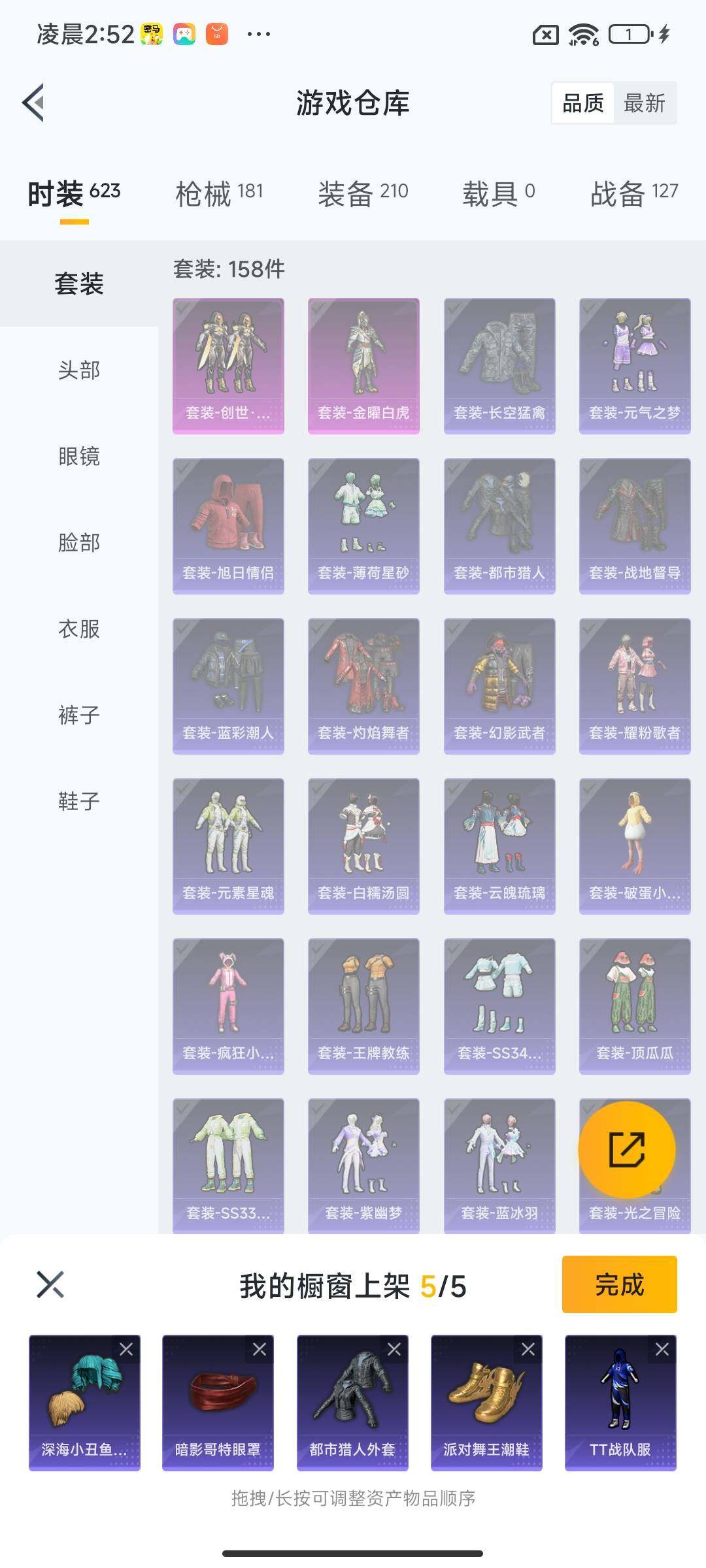Select the 衣服 category
This screenshot has height=1568, width=706.
tap(79, 629)
